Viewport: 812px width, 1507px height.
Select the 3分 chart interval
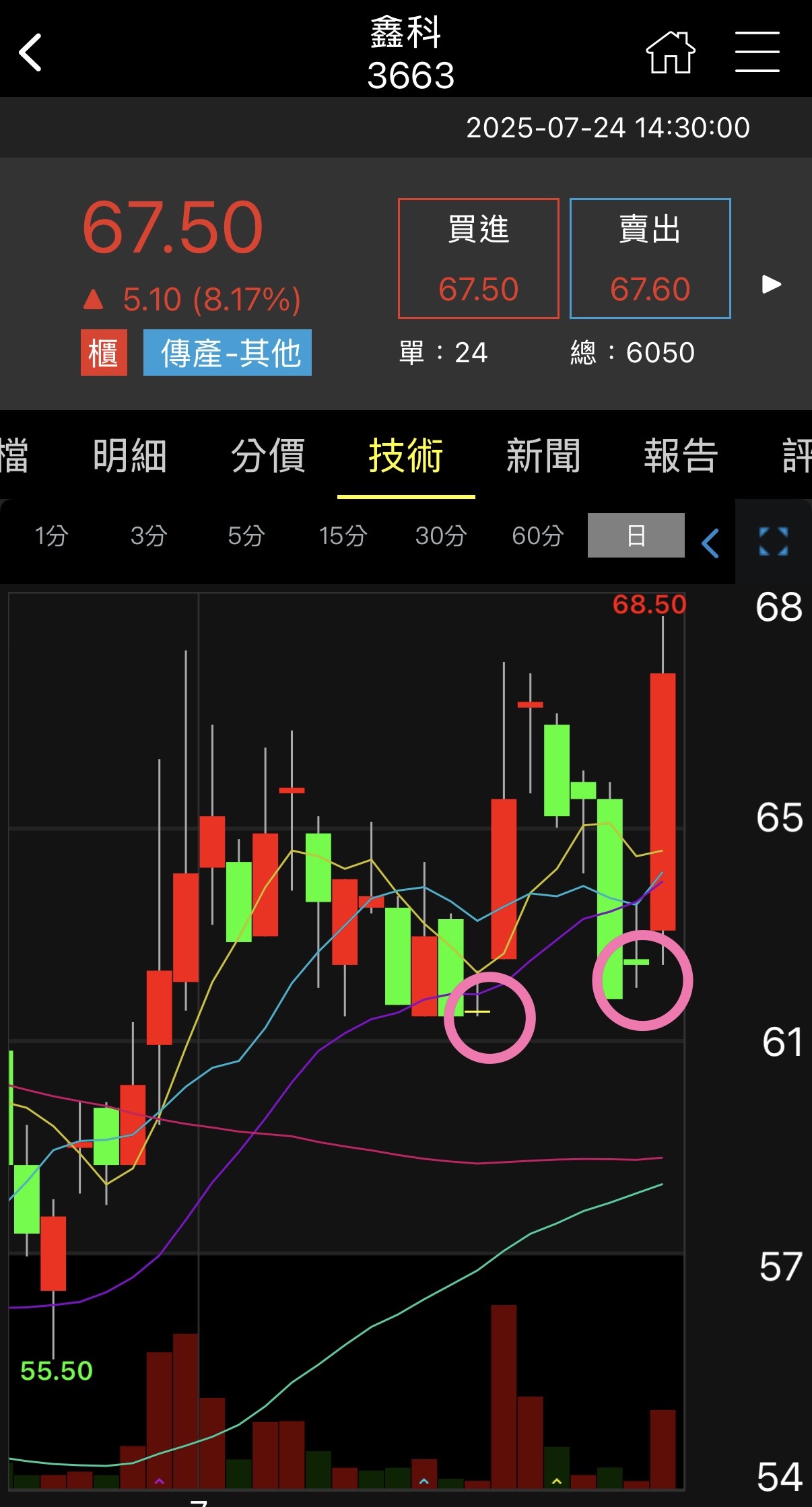[149, 536]
